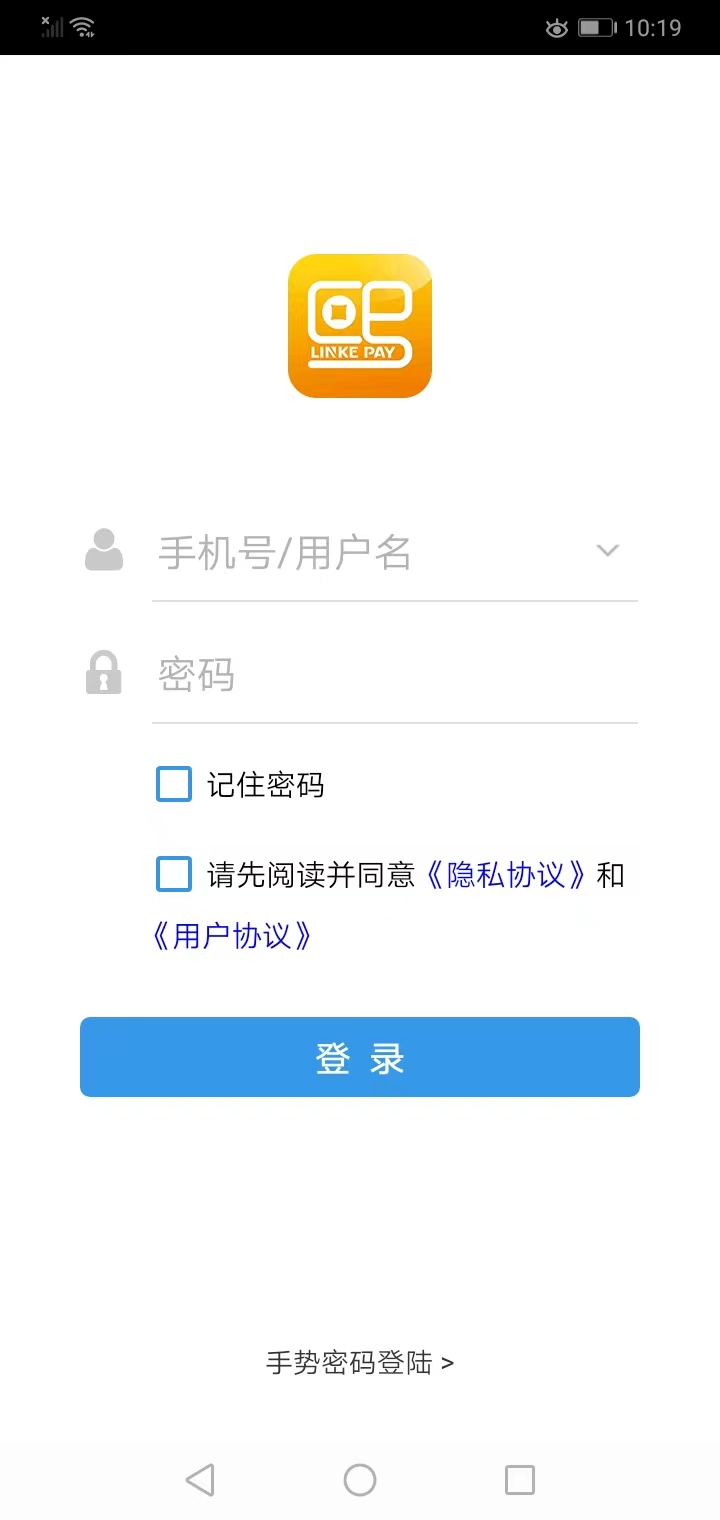
Task: Expand the saved accounts dropdown arrow
Action: point(608,551)
